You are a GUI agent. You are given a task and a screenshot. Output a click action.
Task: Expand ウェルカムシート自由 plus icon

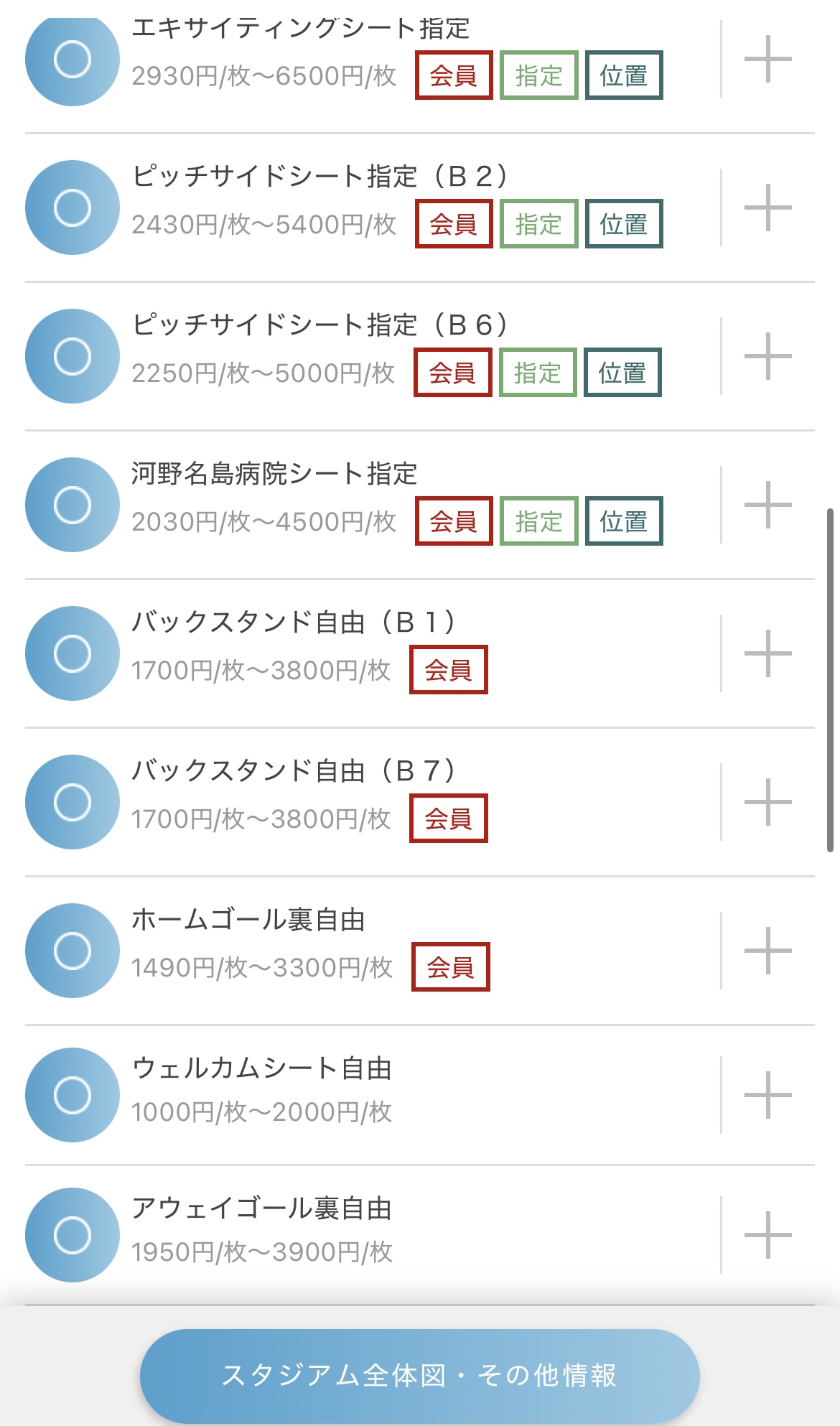[767, 1095]
